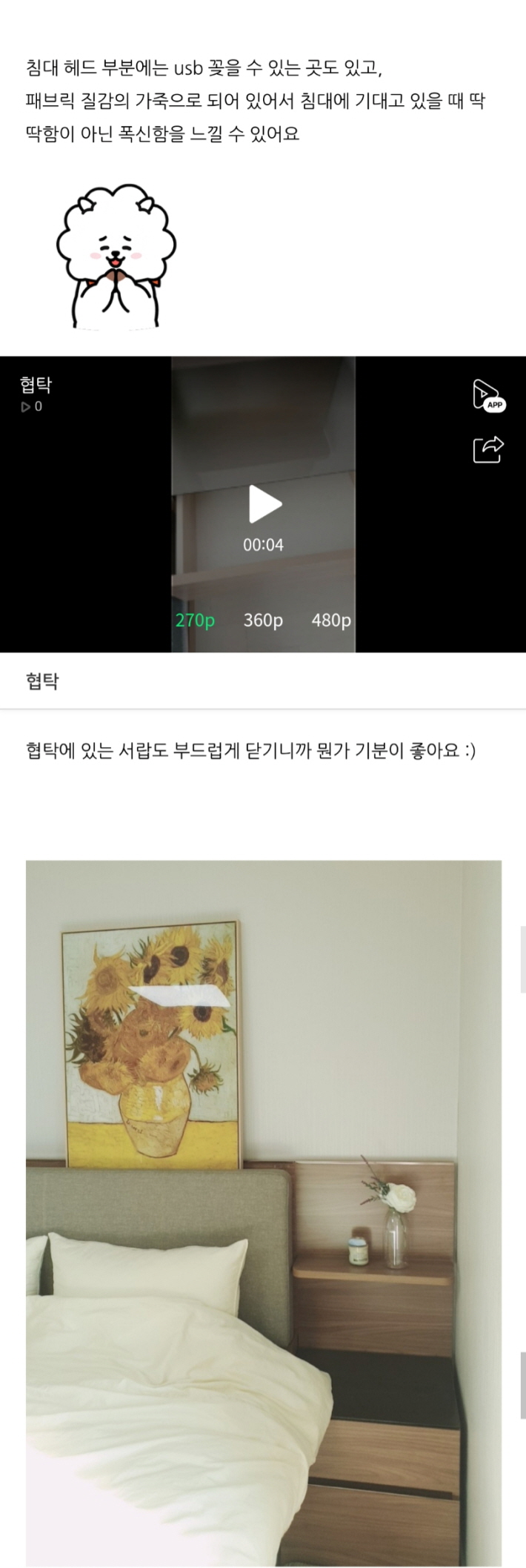Select 480p video quality

[330, 620]
